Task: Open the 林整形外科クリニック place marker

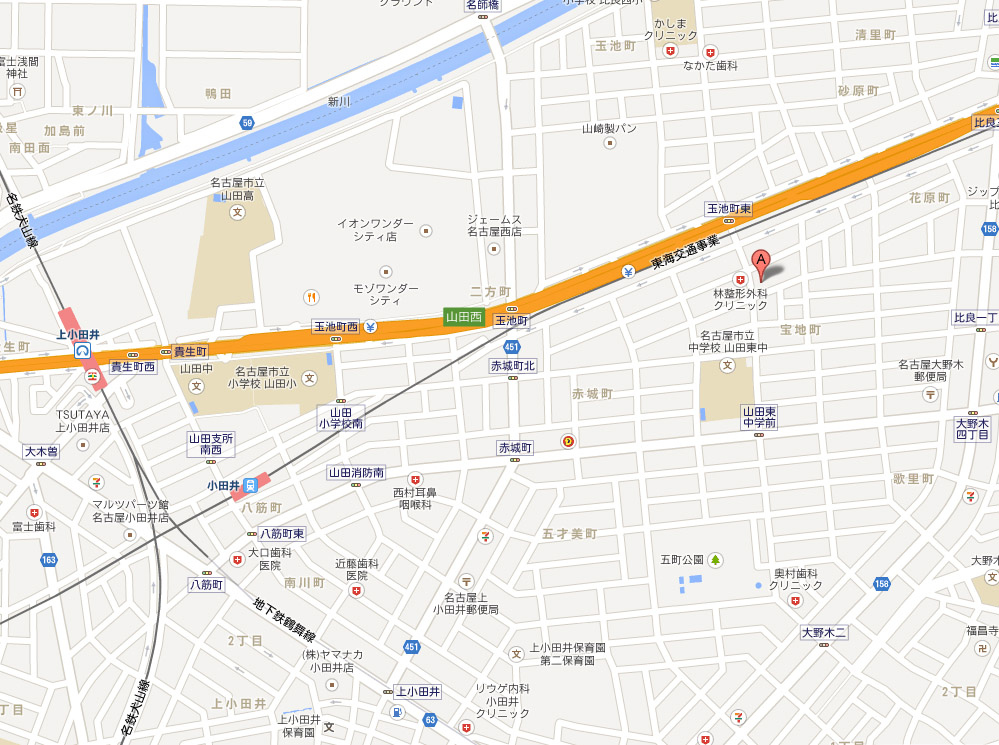Action: [x=741, y=280]
